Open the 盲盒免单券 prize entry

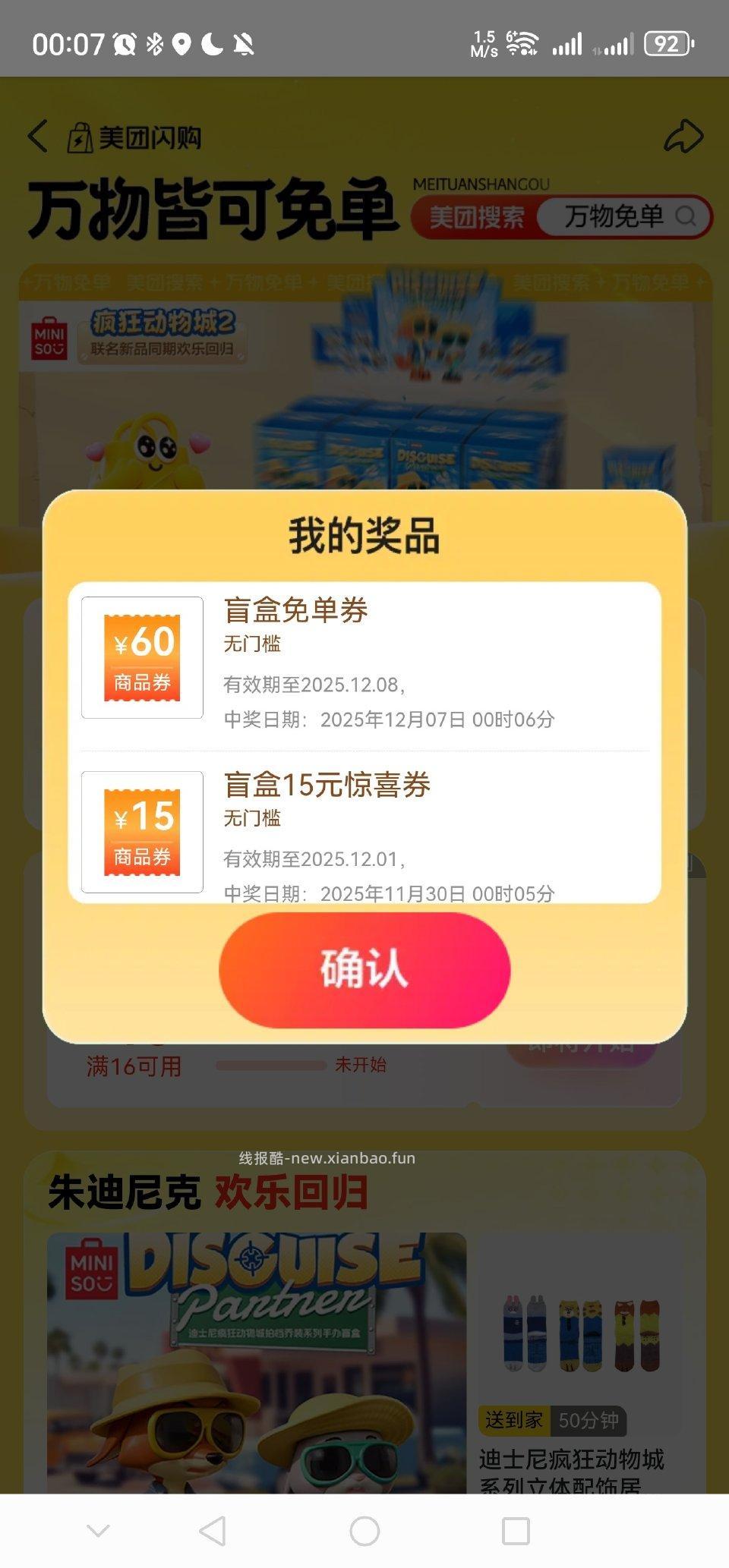[364, 659]
